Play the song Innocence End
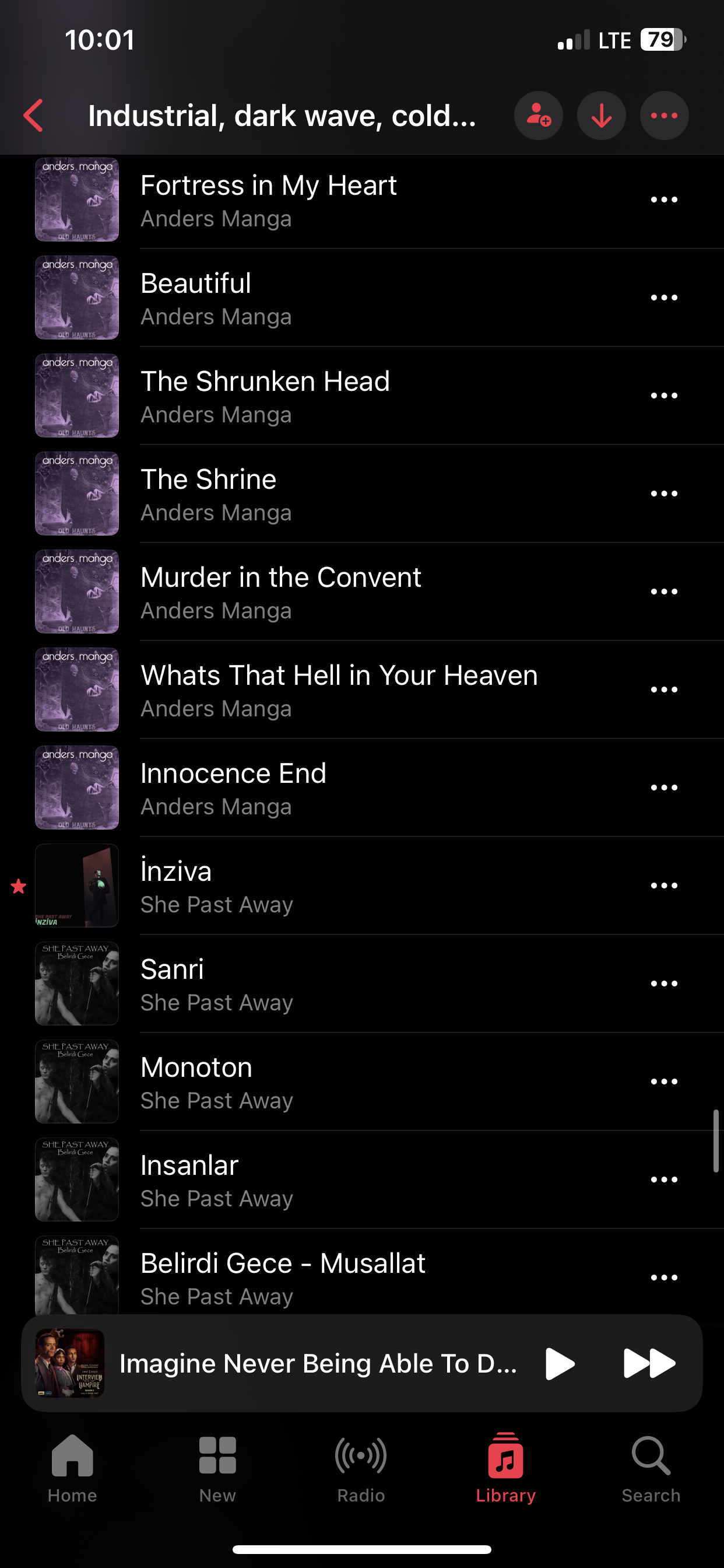Image resolution: width=724 pixels, height=1568 pixels. pos(233,787)
